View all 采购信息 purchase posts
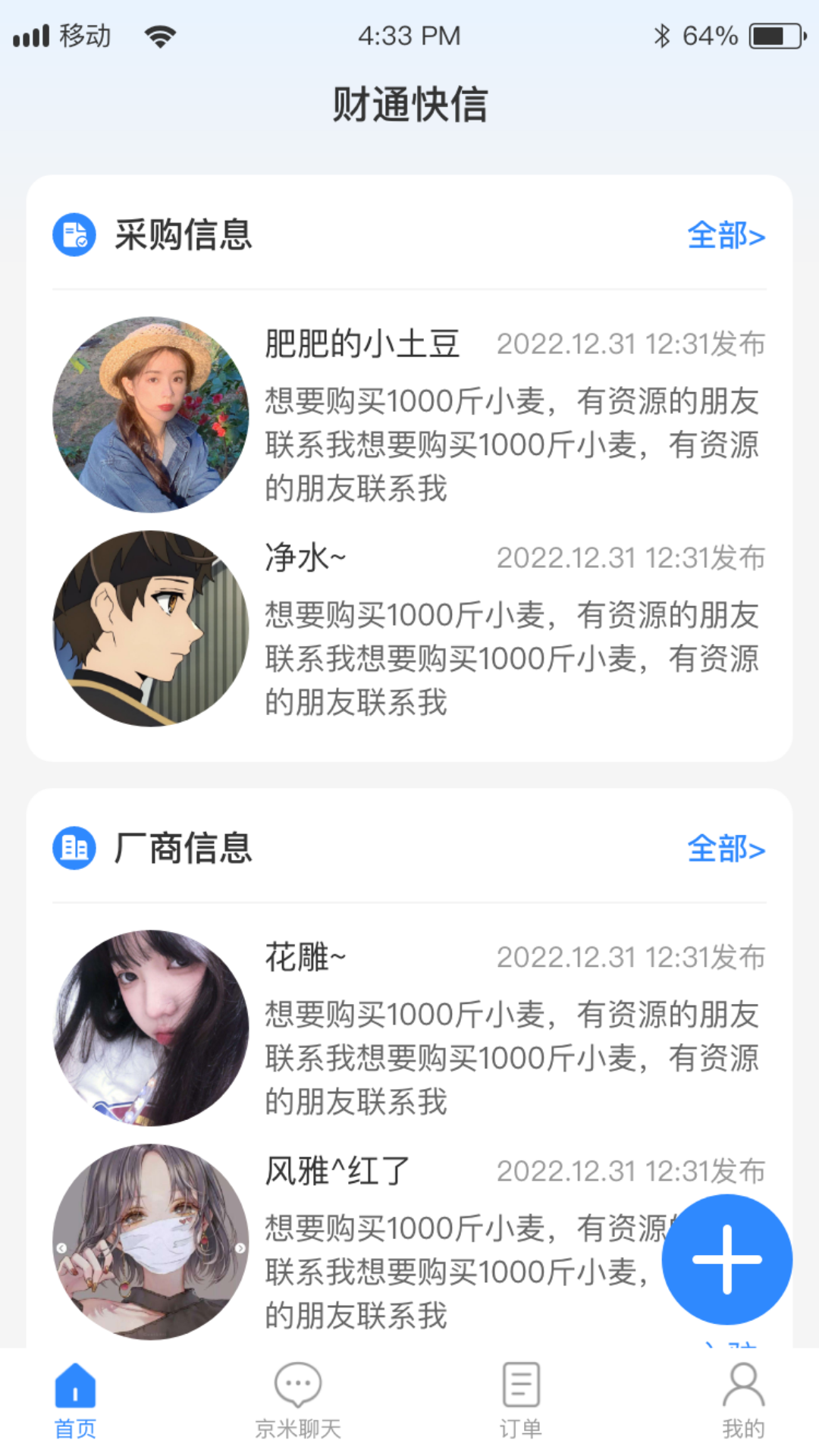The width and height of the screenshot is (819, 1456). pyautogui.click(x=726, y=236)
